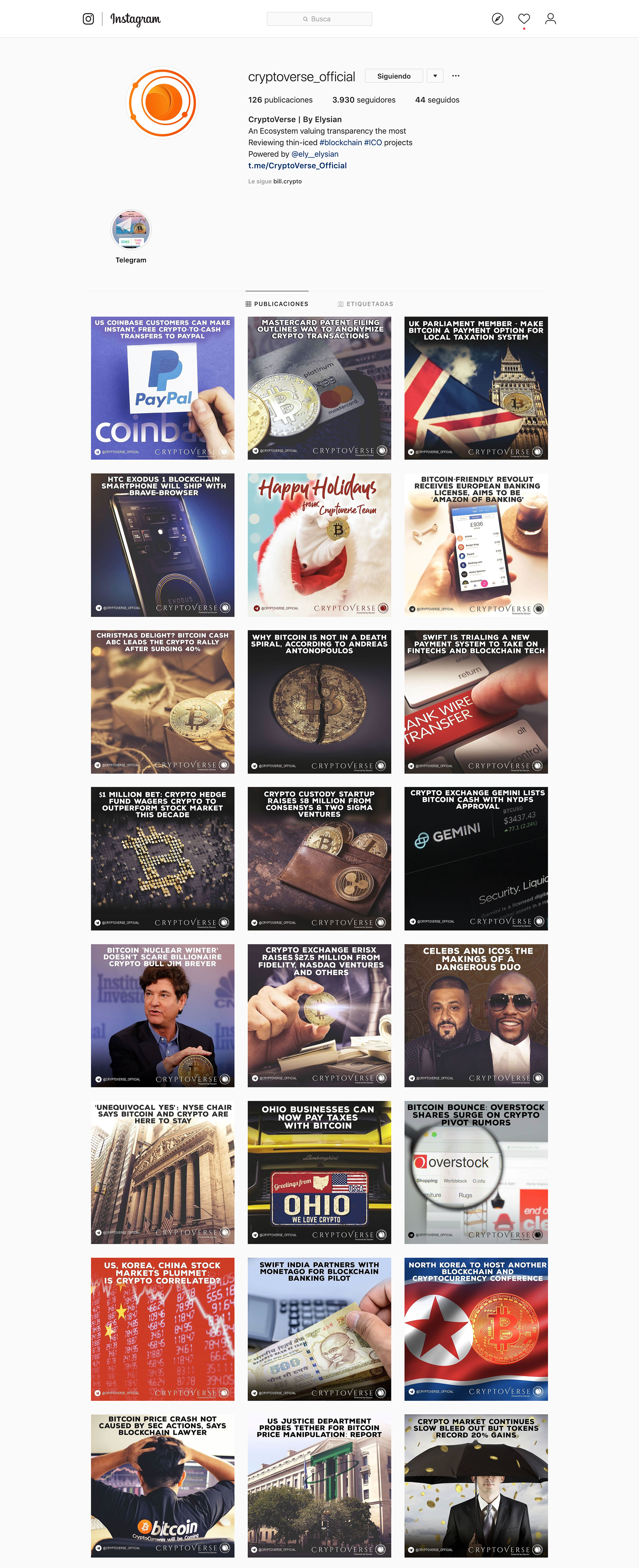Open the Ohio businesses pay taxes post
Viewport: 639px width, 1568px height.
tap(319, 1172)
